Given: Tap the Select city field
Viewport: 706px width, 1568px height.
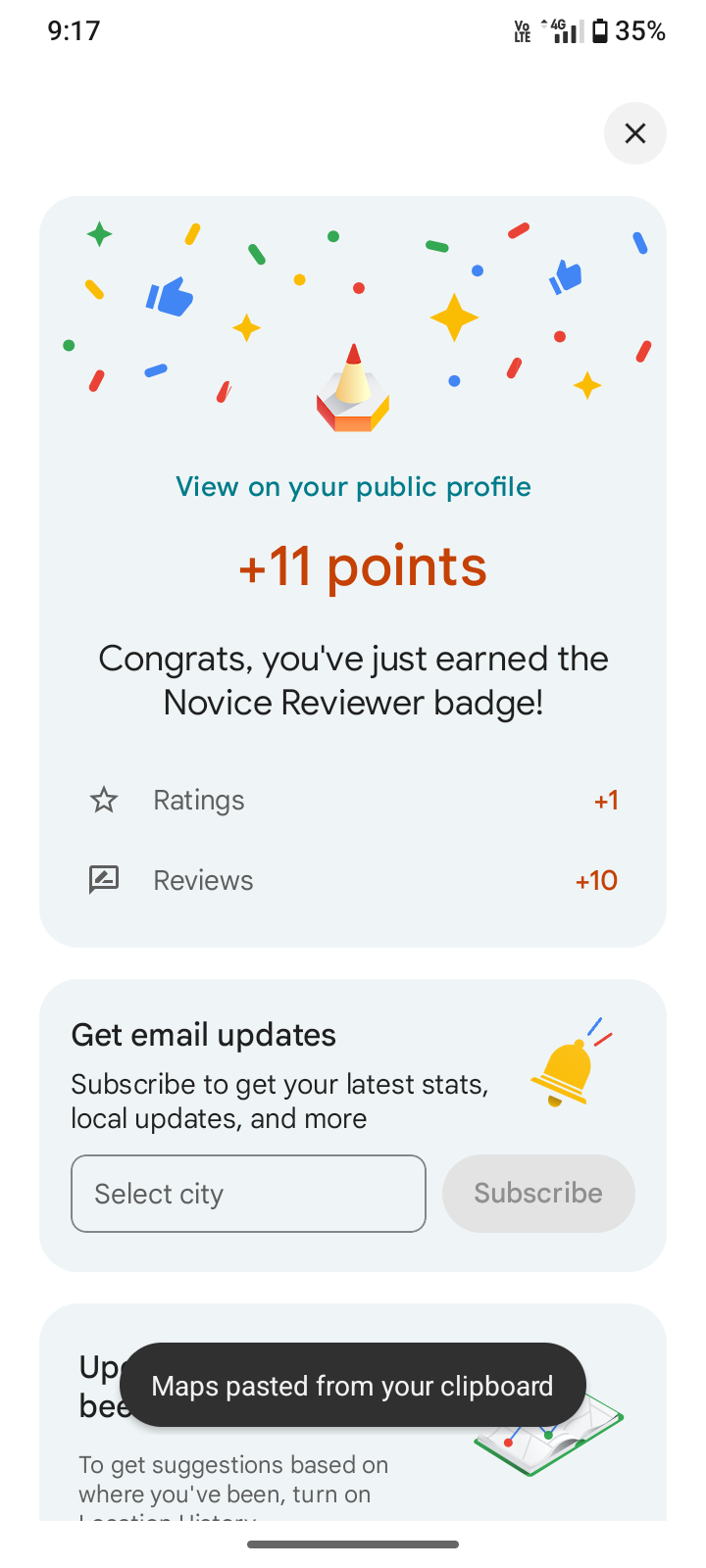Looking at the screenshot, I should (248, 1194).
